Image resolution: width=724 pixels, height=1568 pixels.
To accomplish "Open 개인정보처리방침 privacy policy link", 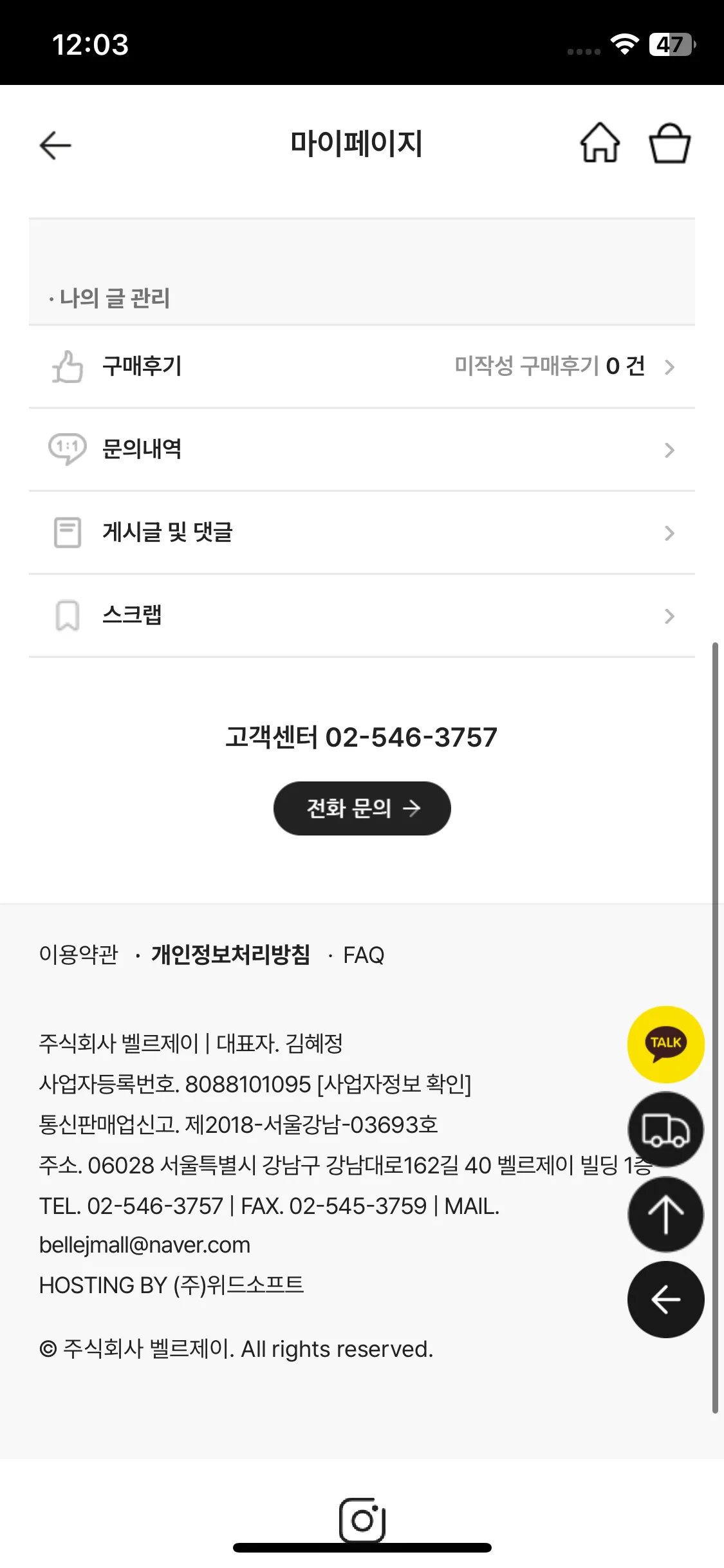I will [230, 955].
